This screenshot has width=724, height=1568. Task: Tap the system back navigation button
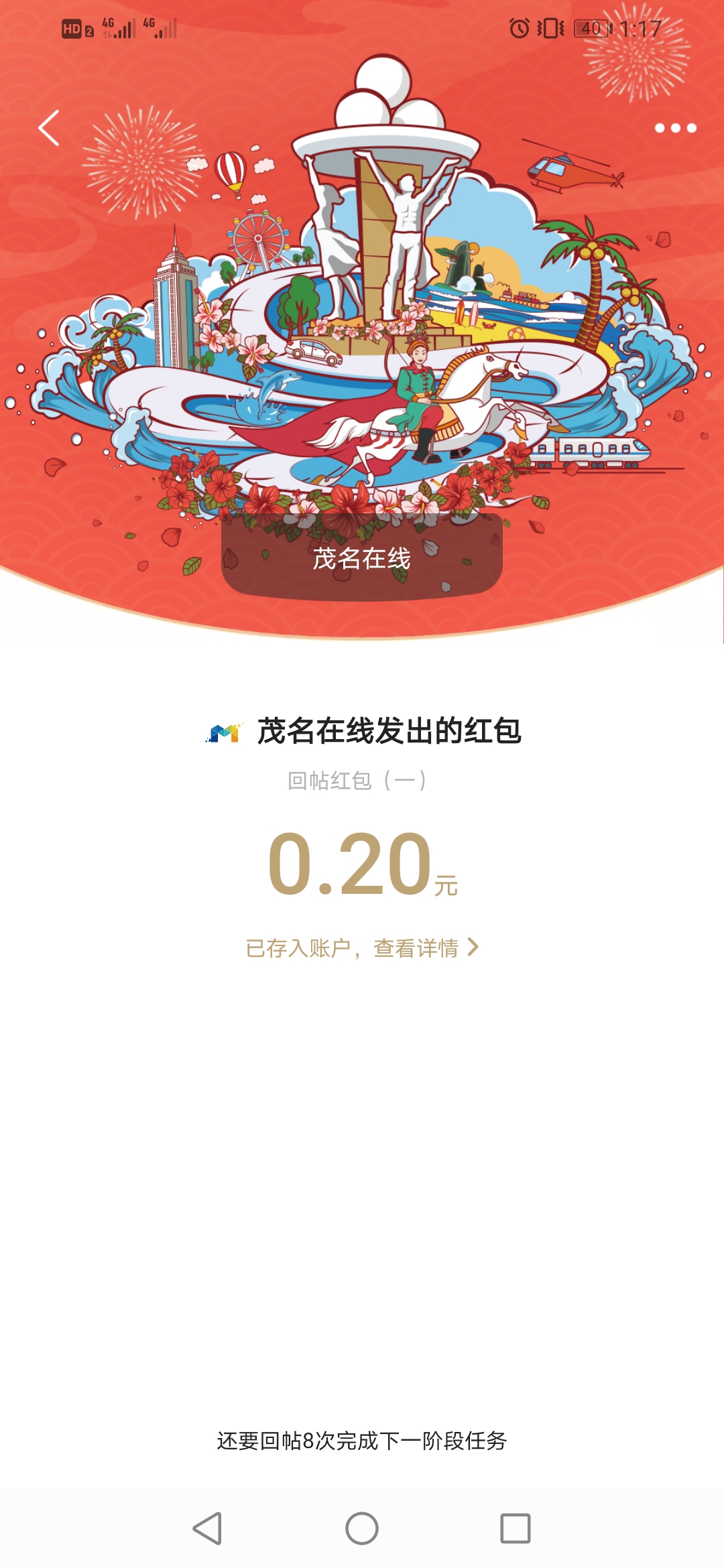208,1528
